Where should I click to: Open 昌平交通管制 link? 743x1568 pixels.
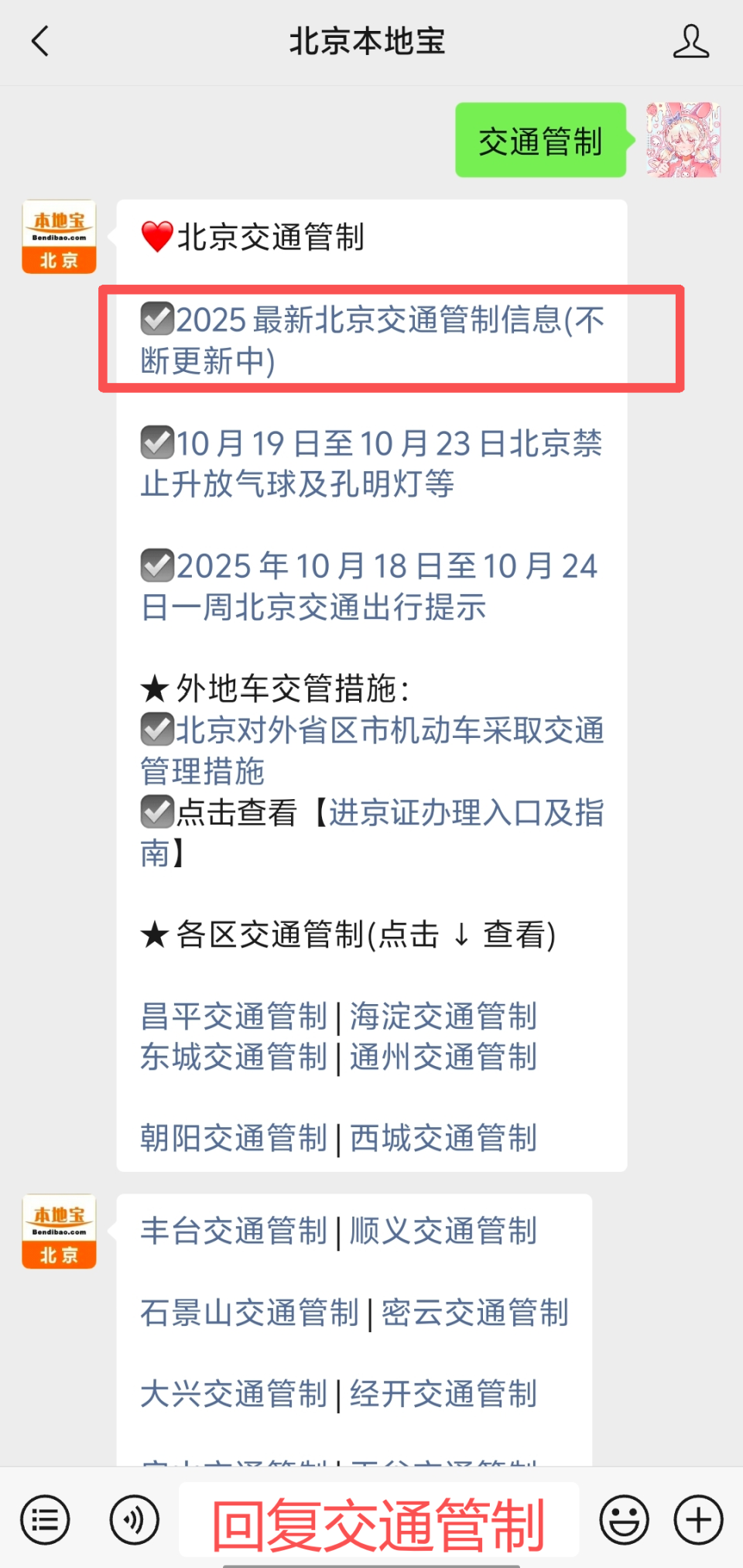[x=233, y=1016]
